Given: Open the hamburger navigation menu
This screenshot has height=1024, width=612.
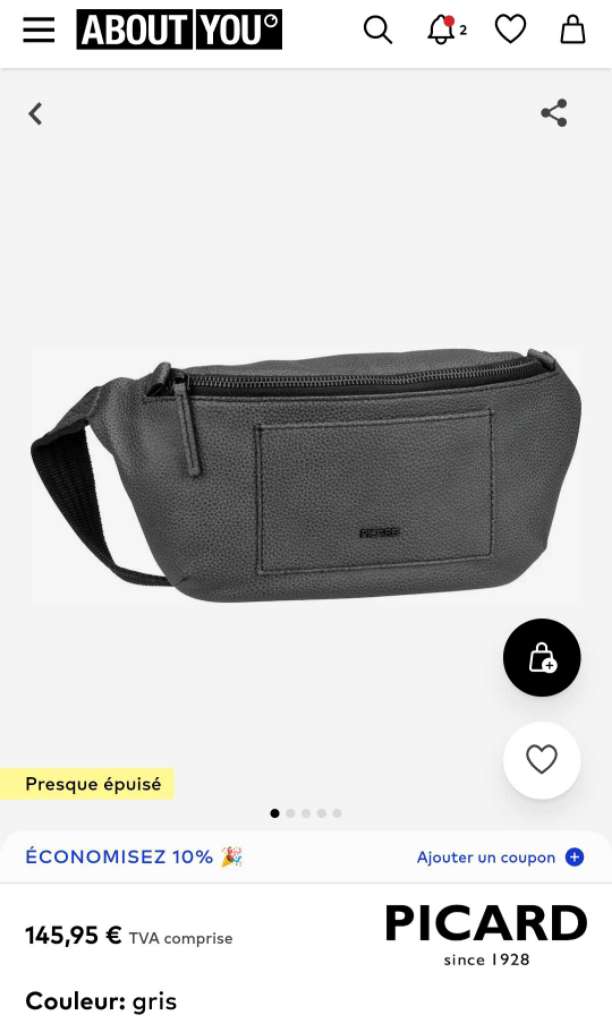Looking at the screenshot, I should pyautogui.click(x=39, y=30).
